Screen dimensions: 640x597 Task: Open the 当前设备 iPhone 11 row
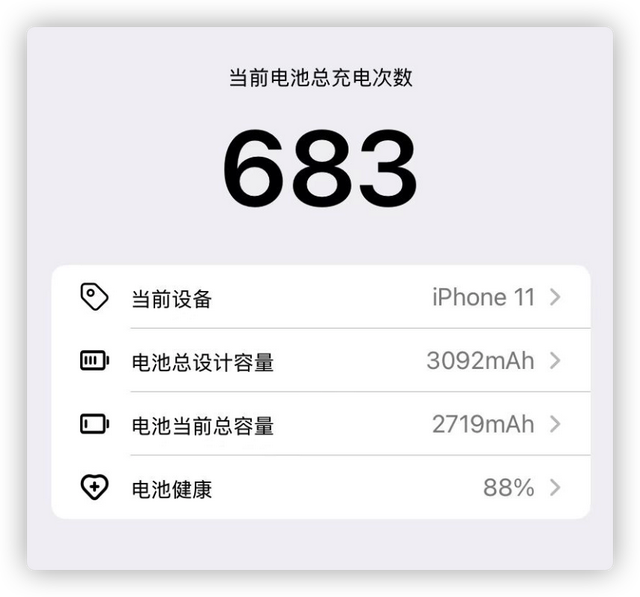(x=320, y=298)
